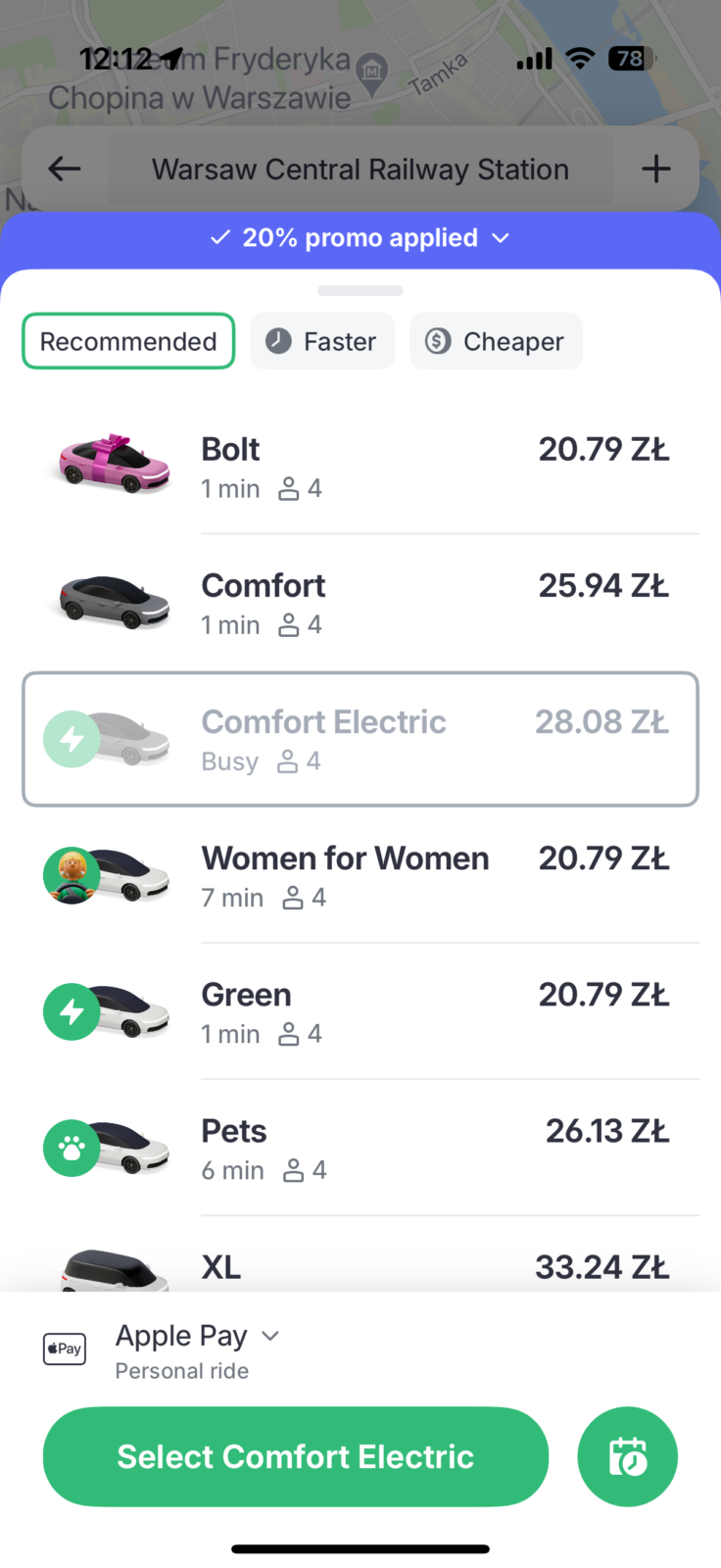Add a stop using the plus button
Image resolution: width=721 pixels, height=1568 pixels.
[655, 169]
